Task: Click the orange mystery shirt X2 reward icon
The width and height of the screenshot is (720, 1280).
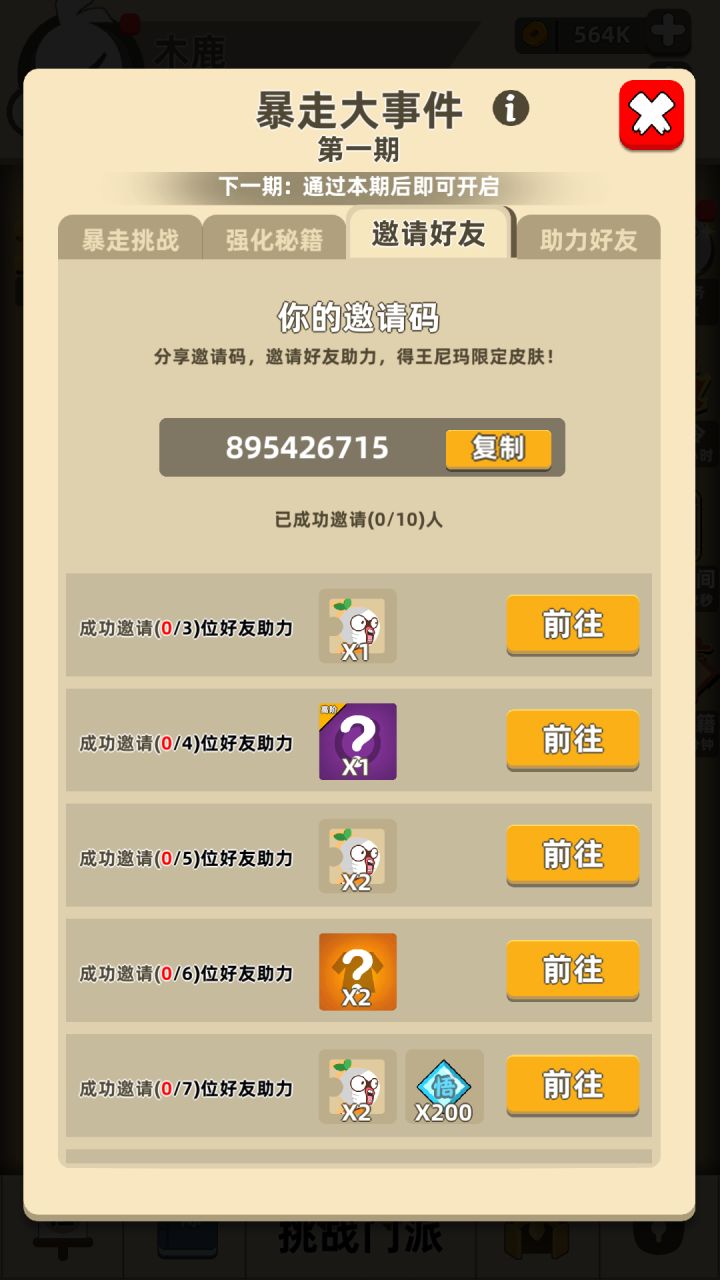Action: coord(357,971)
